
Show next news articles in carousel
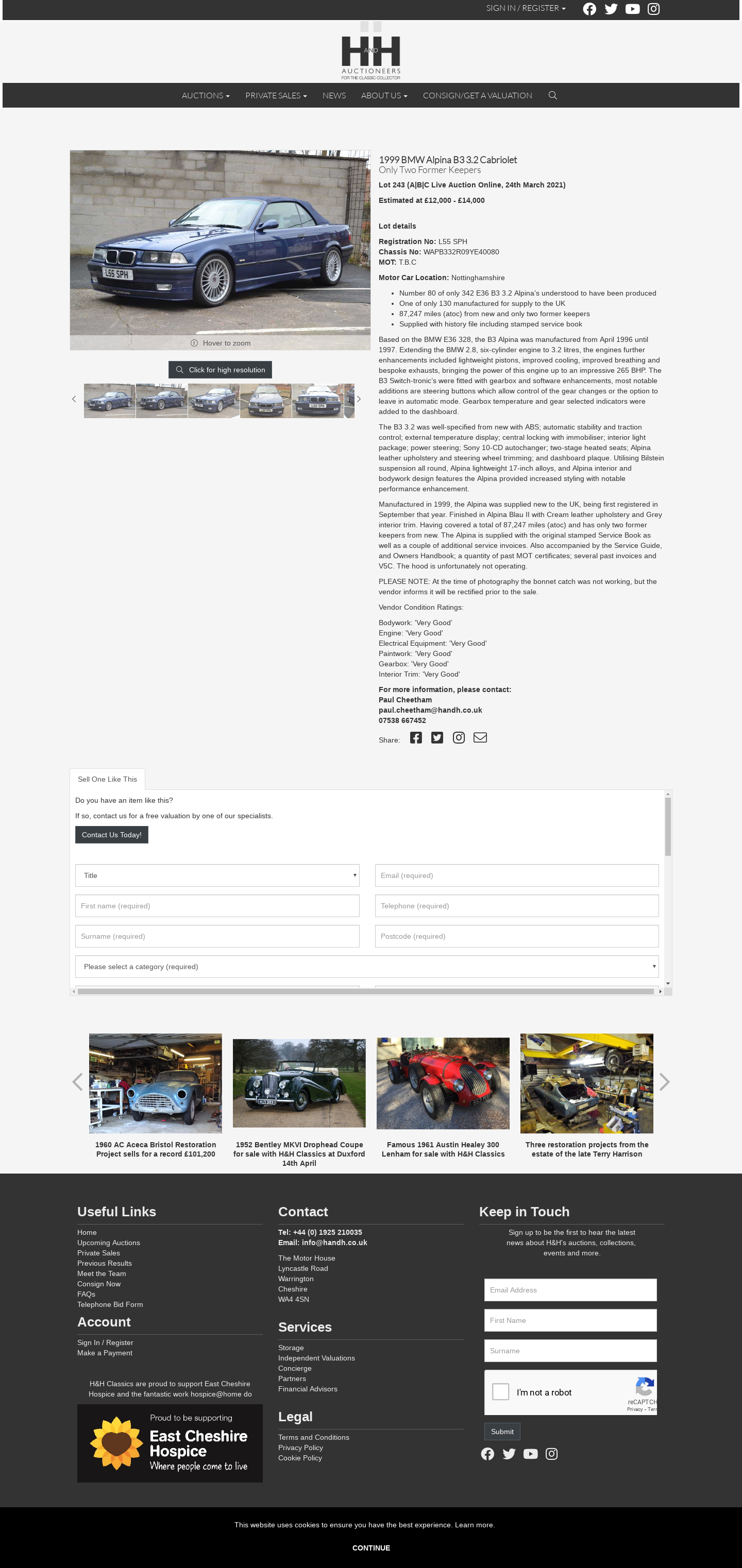click(664, 1082)
